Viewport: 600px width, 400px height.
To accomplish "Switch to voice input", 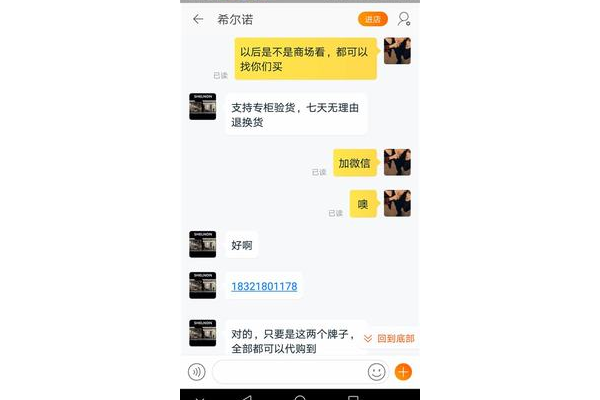I will [x=197, y=372].
